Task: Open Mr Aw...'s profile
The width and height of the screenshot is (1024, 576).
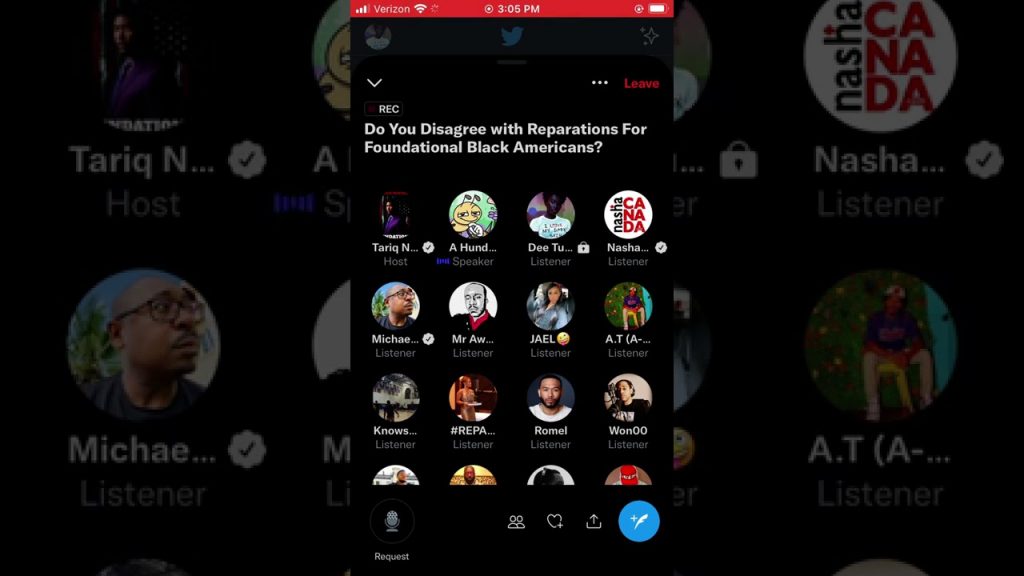Action: pyautogui.click(x=473, y=306)
